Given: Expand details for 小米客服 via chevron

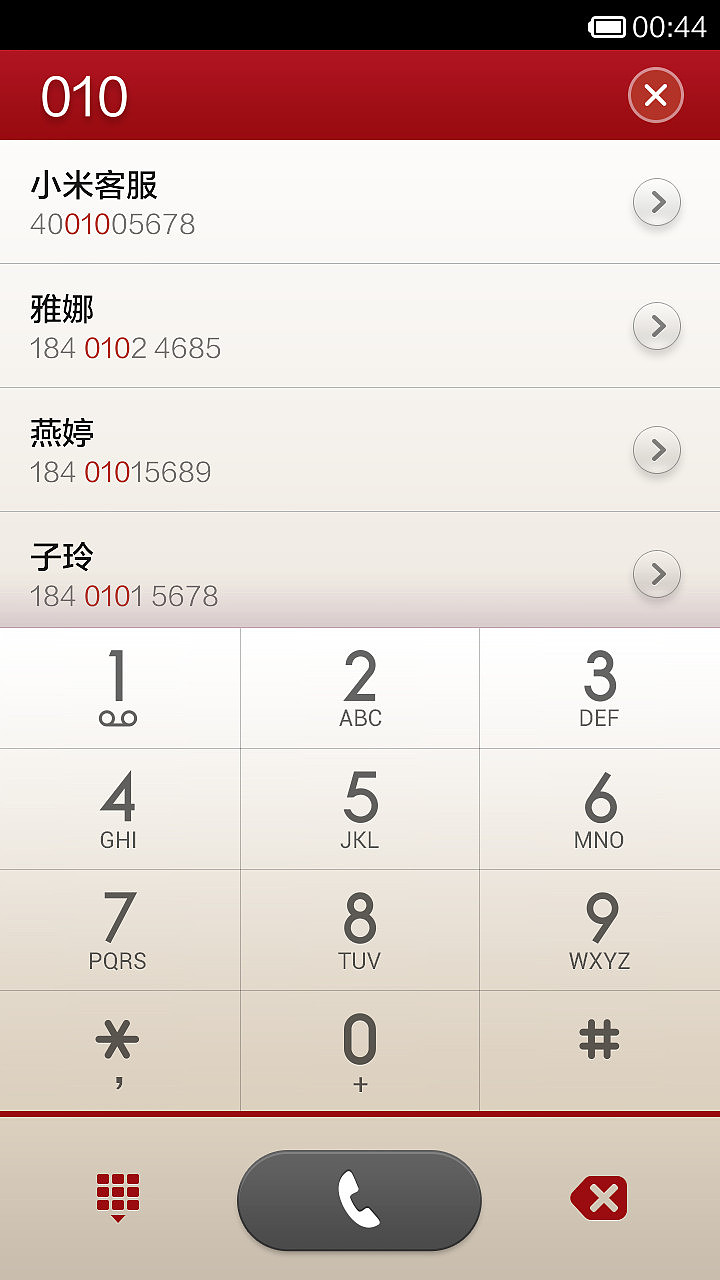Looking at the screenshot, I should point(657,202).
